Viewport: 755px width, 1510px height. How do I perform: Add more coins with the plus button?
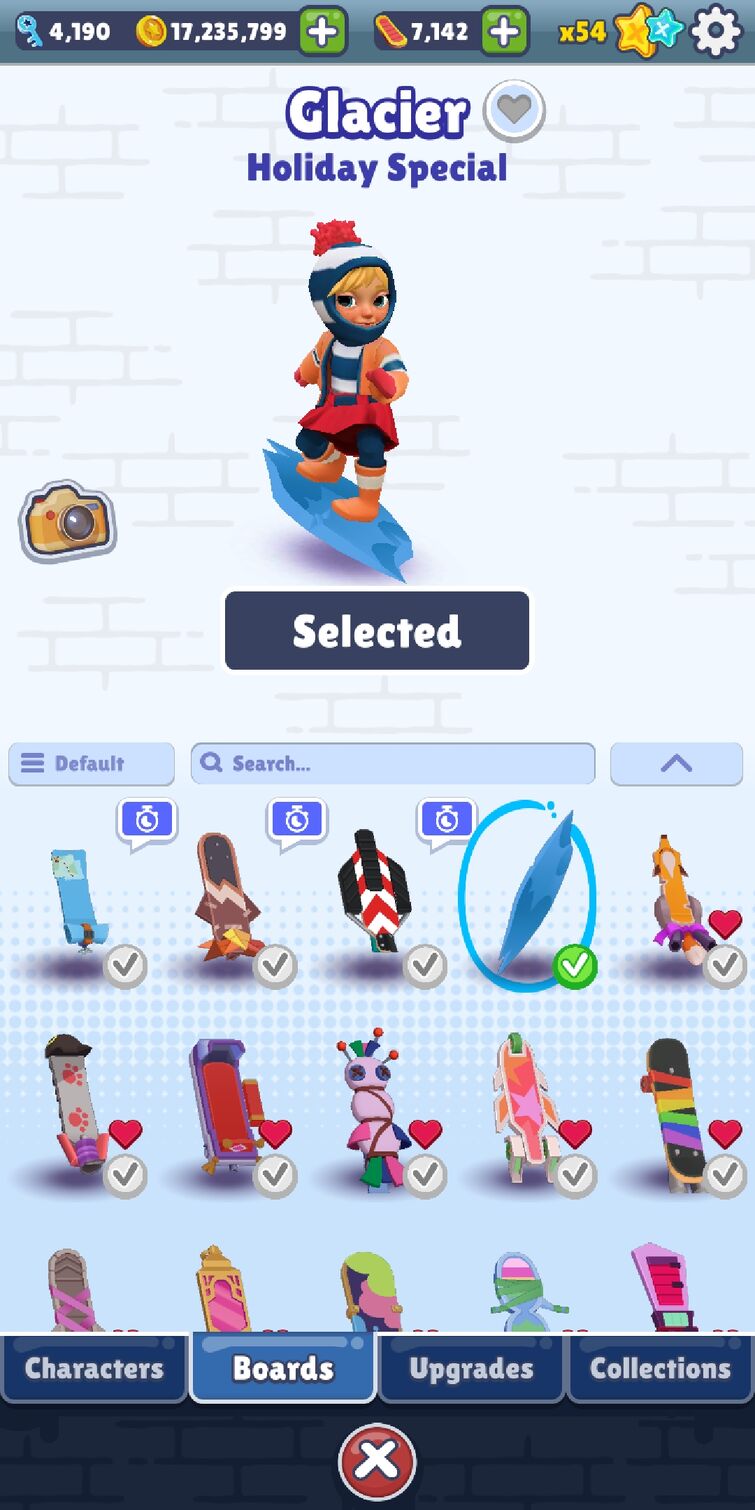coord(323,32)
